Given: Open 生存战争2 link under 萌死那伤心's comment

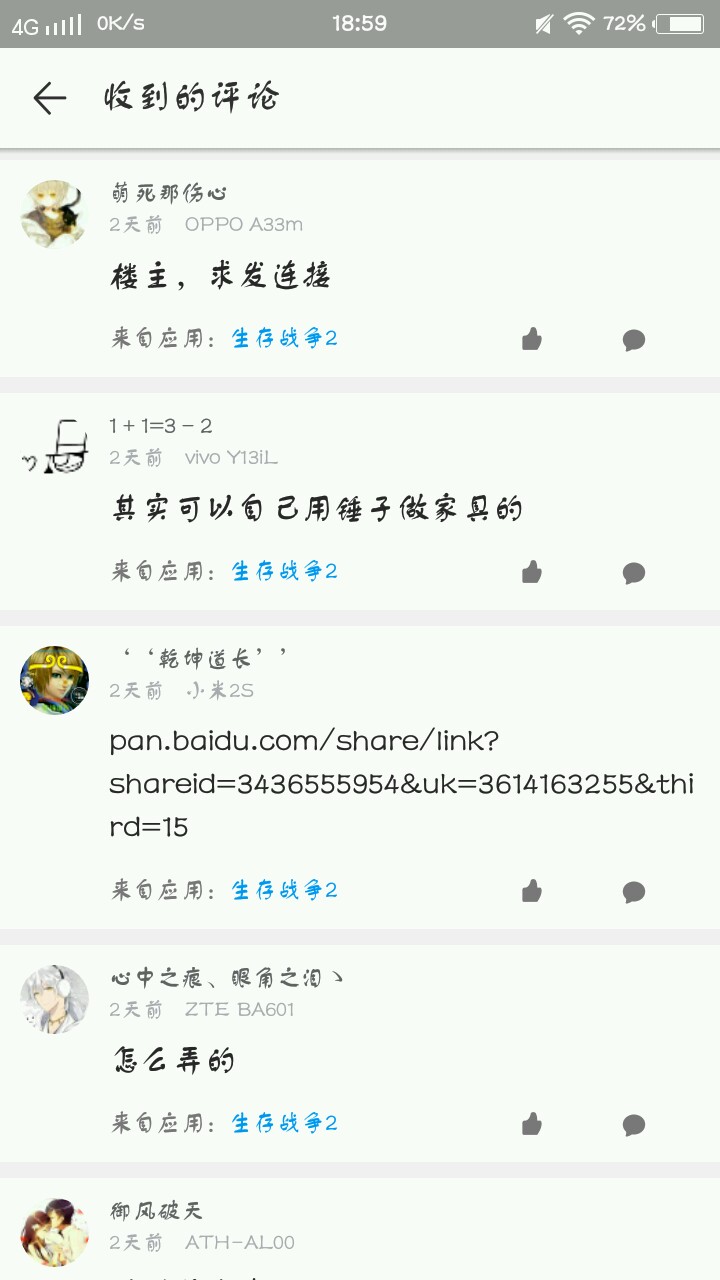Looking at the screenshot, I should [285, 338].
